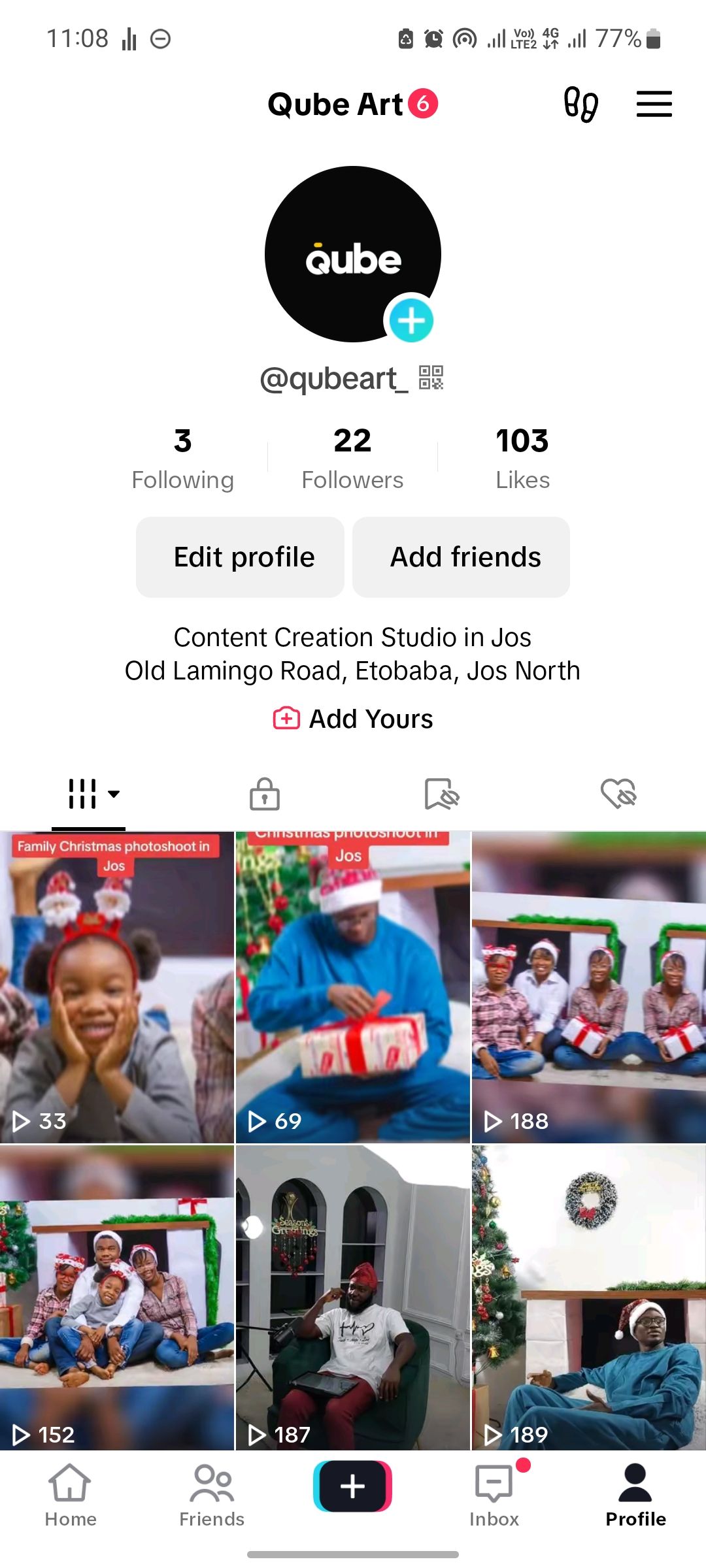706x1568 pixels.
Task: Tap Add friends button
Action: click(461, 557)
